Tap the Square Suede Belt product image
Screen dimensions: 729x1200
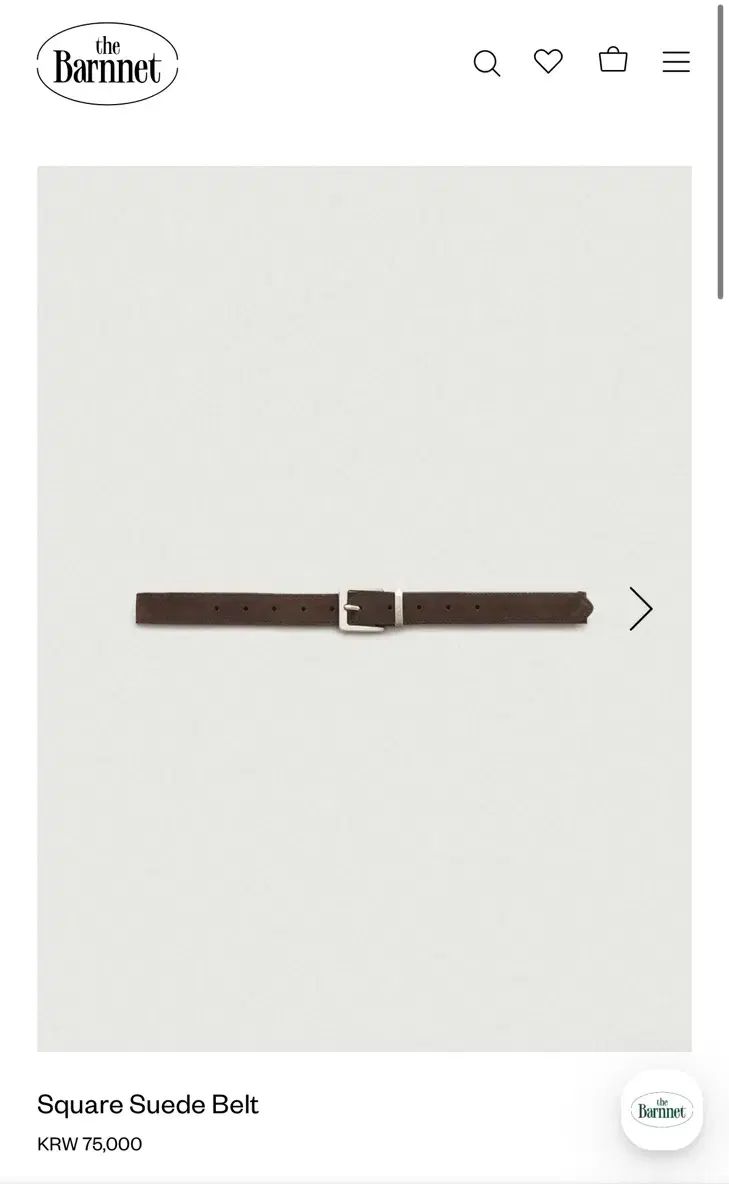(x=364, y=608)
